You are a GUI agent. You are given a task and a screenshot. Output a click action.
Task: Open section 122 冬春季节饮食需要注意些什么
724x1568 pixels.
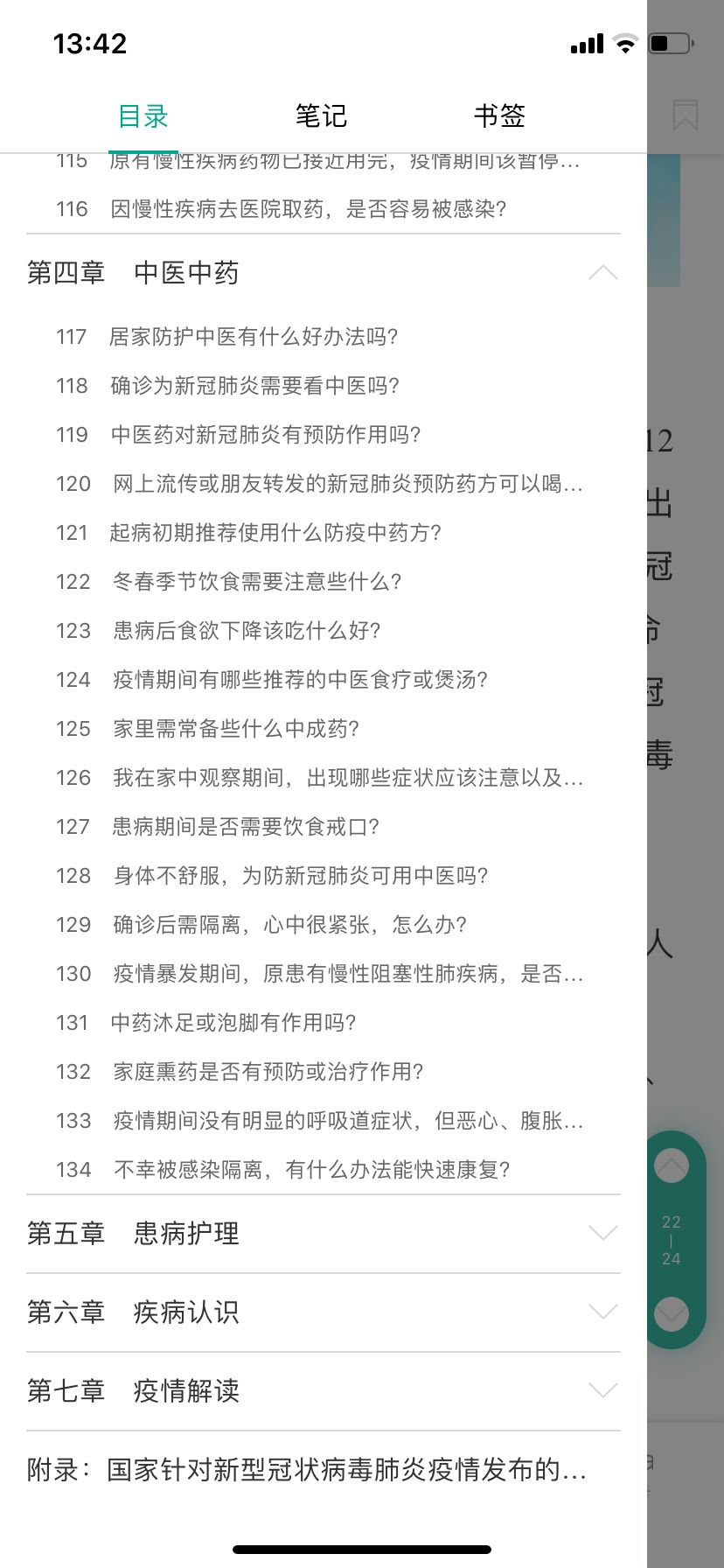click(256, 582)
